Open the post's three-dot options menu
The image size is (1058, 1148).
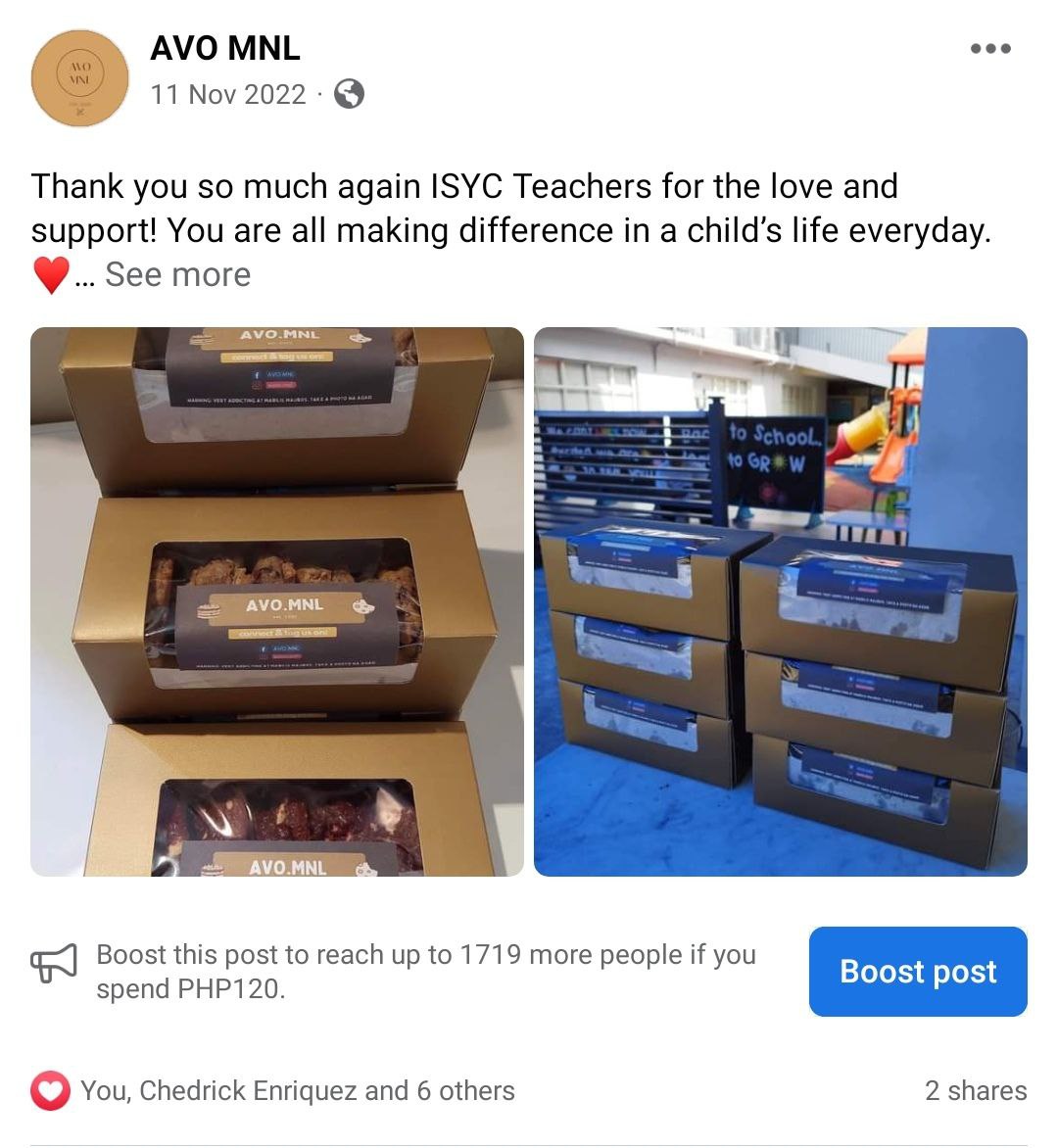(x=989, y=49)
